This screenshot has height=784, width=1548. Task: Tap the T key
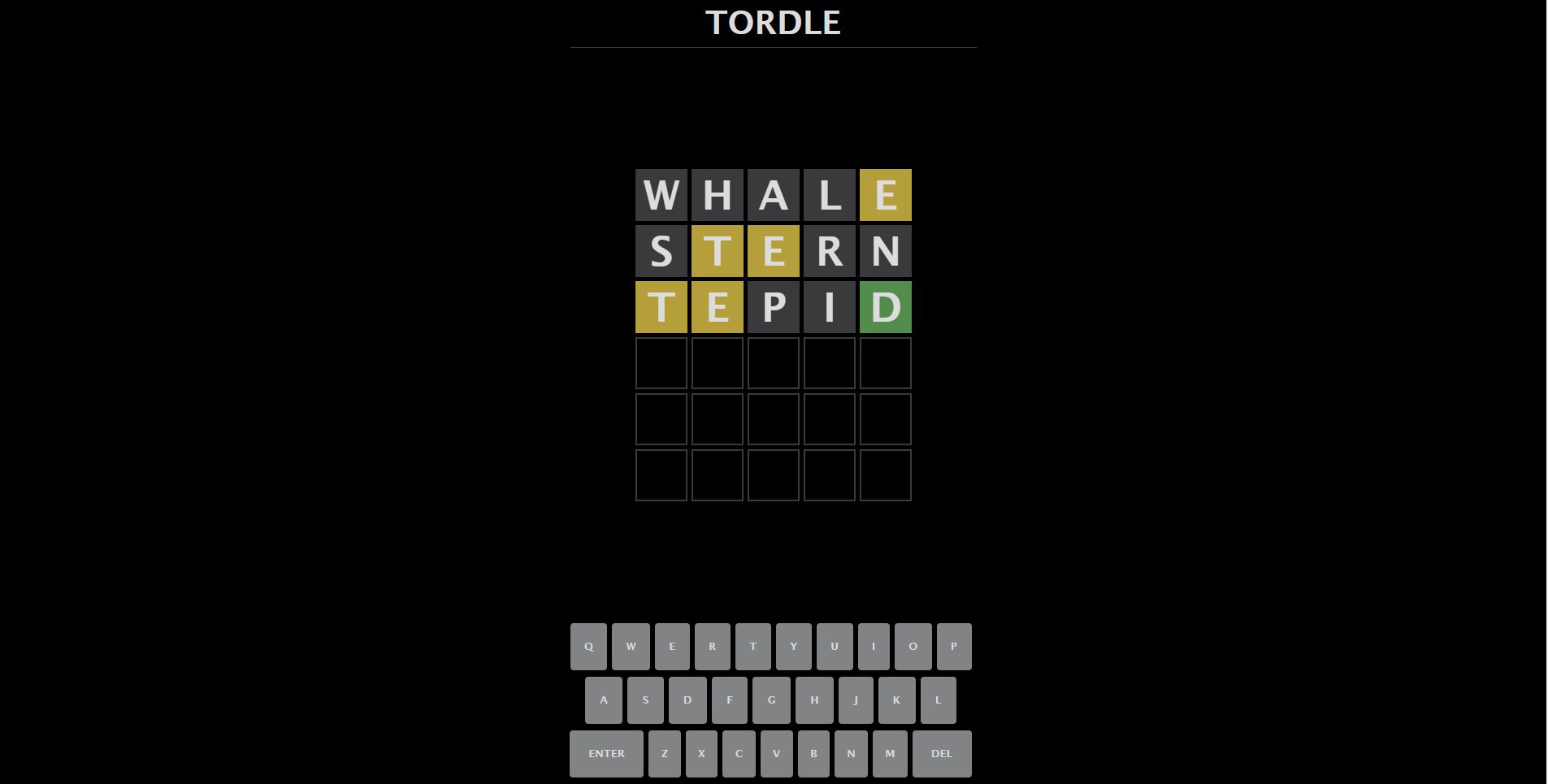(752, 647)
